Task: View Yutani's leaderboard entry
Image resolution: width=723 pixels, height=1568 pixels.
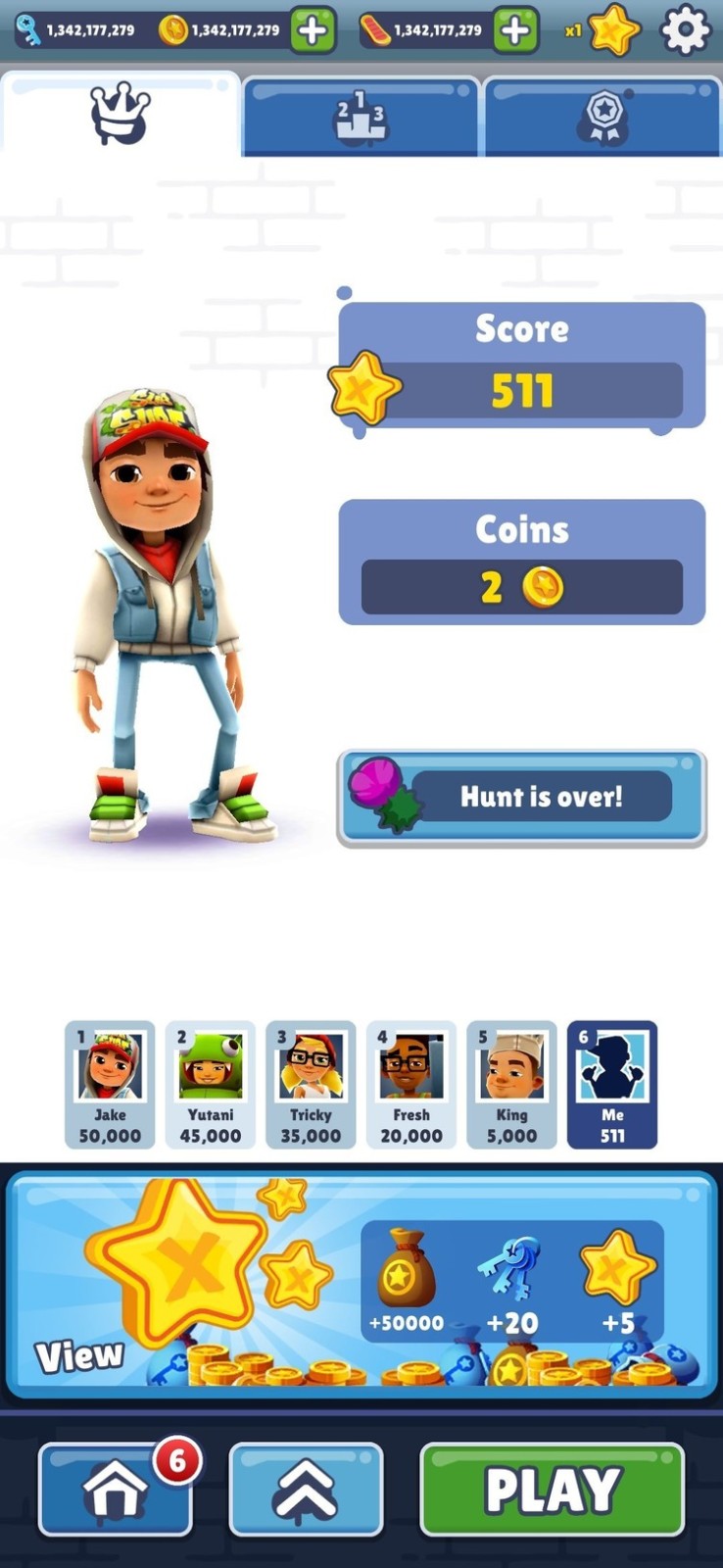Action: coord(211,1084)
